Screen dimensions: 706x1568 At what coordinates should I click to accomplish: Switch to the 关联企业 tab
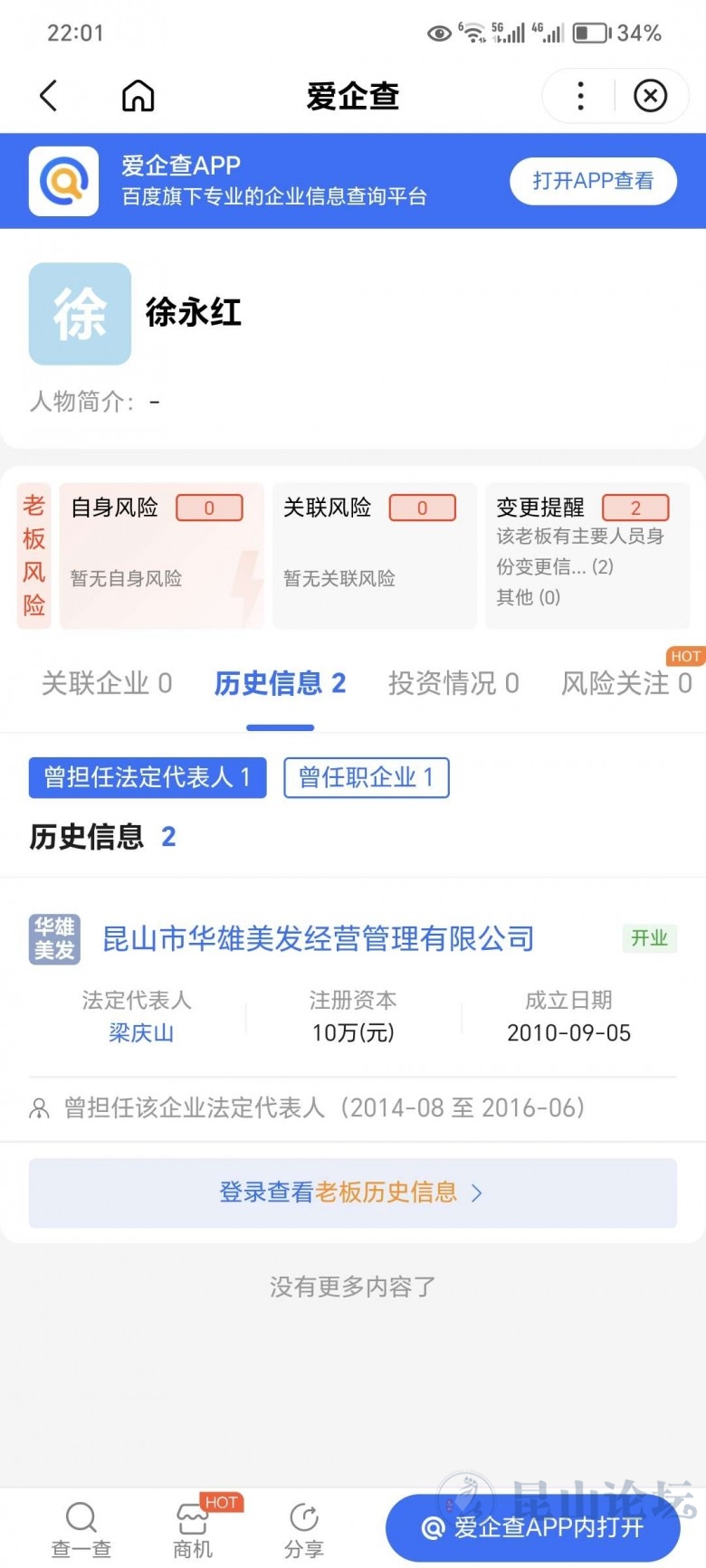pos(107,683)
